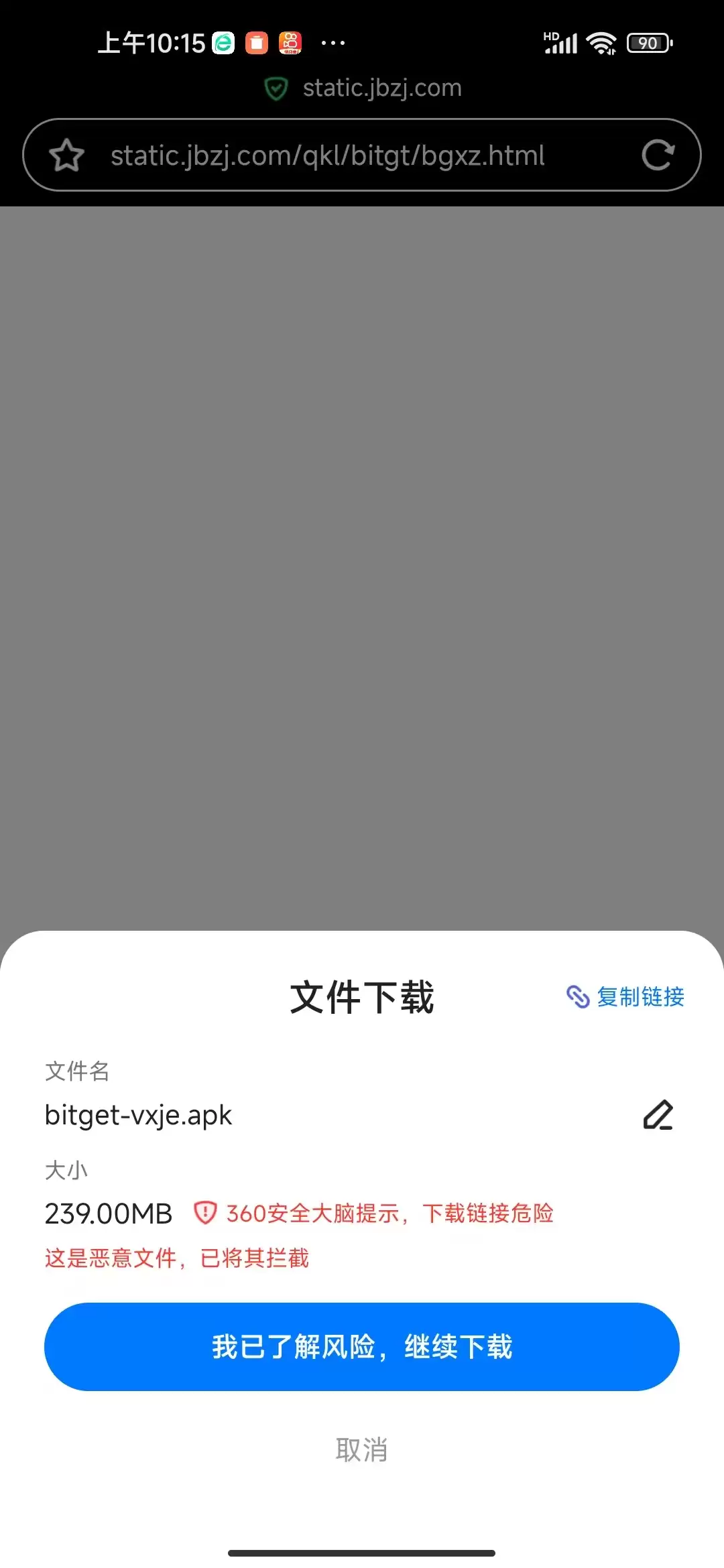Tap 我已了解风险，继续下载 to continue downloading
This screenshot has width=724, height=1568.
click(362, 1346)
